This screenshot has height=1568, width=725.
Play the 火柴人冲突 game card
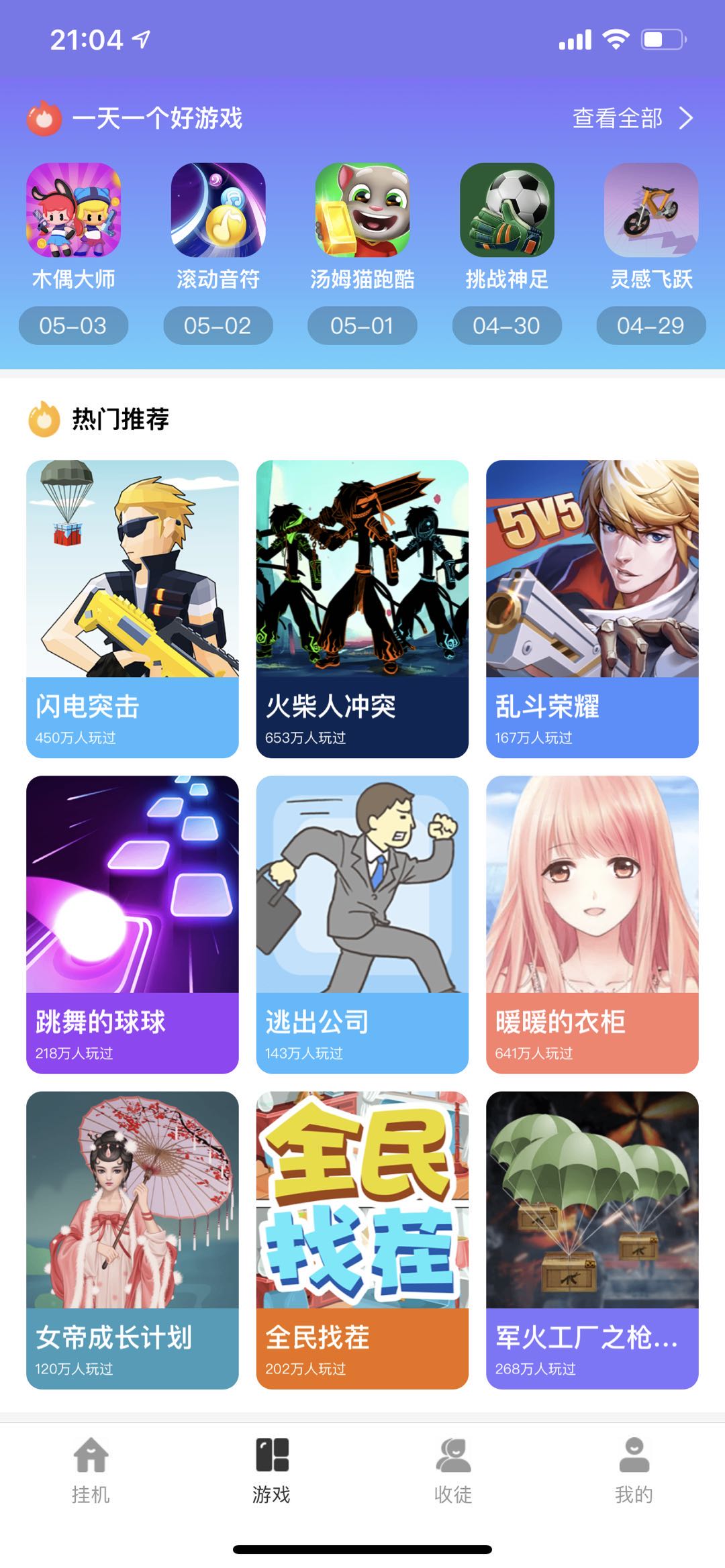362,604
